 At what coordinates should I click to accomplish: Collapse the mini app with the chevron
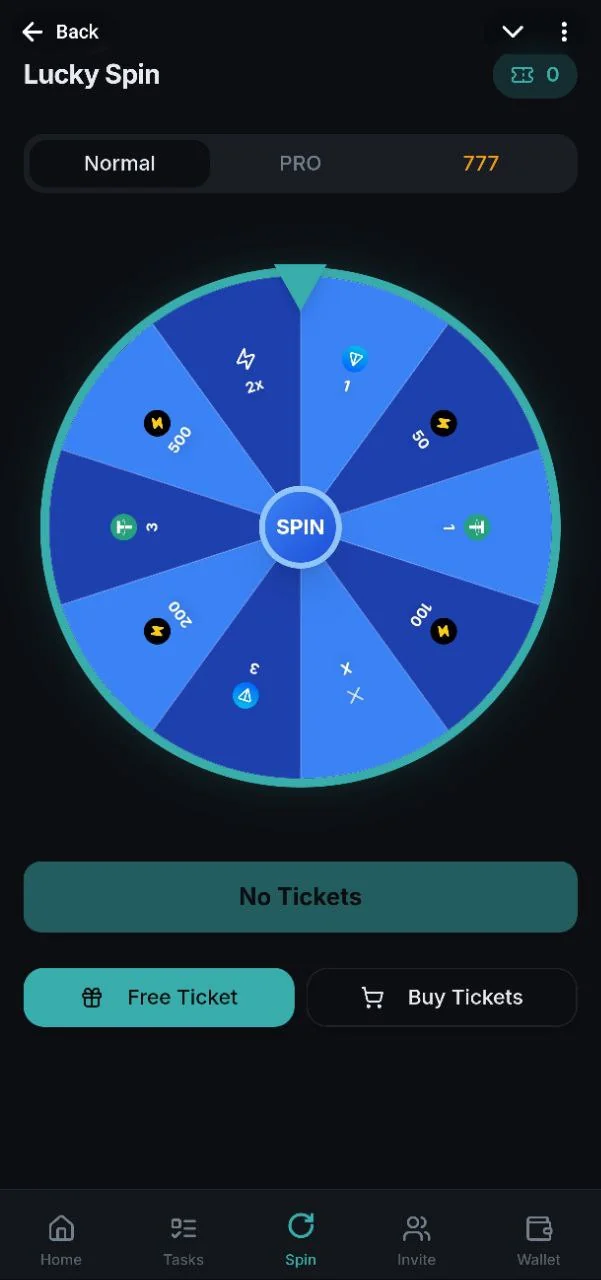coord(512,32)
